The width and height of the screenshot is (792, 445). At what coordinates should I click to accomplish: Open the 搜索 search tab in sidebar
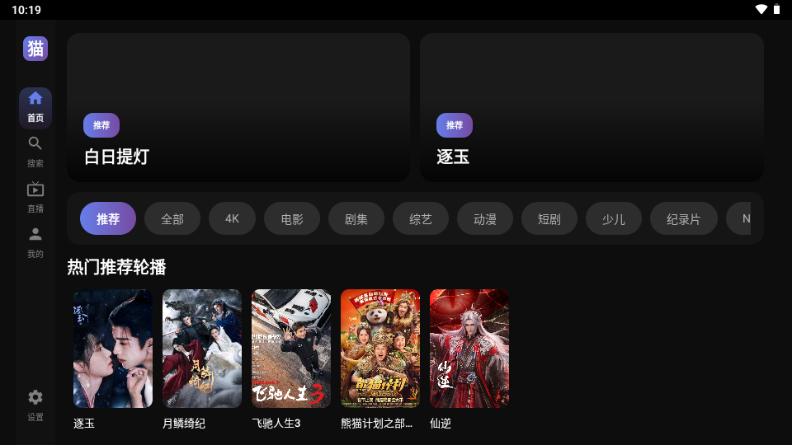pyautogui.click(x=35, y=150)
